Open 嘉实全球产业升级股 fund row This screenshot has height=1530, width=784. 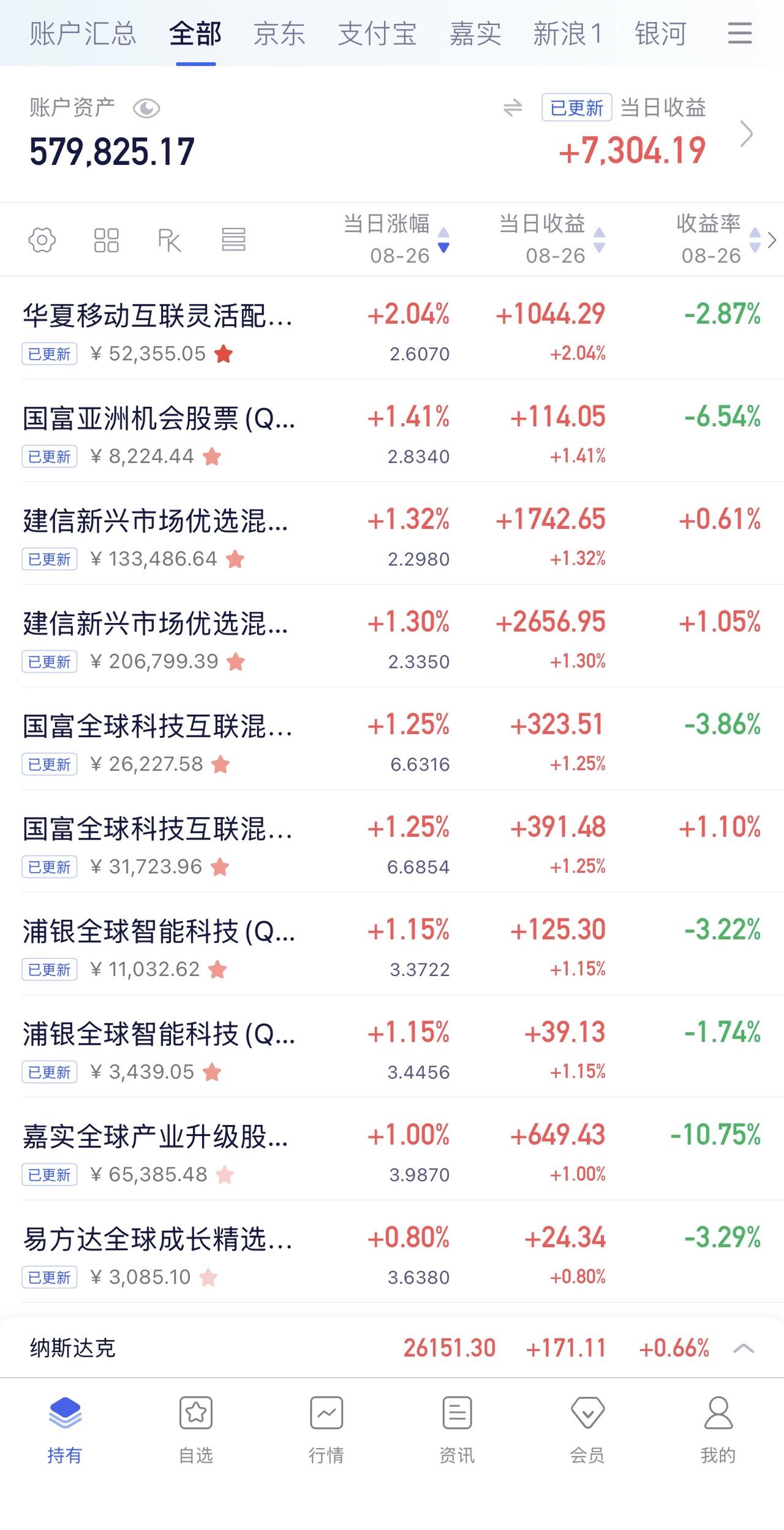pyautogui.click(x=392, y=1149)
